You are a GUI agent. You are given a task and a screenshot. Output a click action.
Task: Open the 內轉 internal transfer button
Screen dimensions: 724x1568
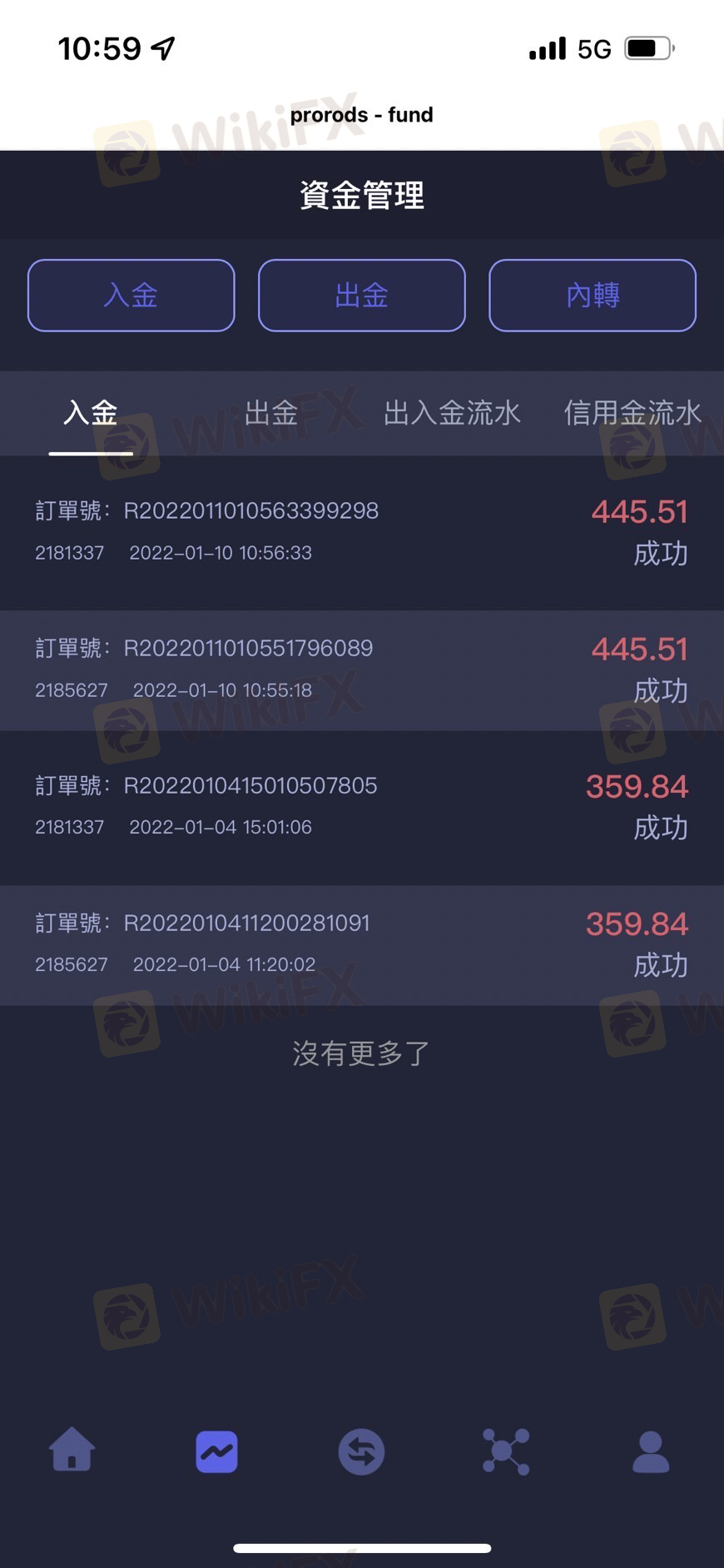click(x=592, y=296)
